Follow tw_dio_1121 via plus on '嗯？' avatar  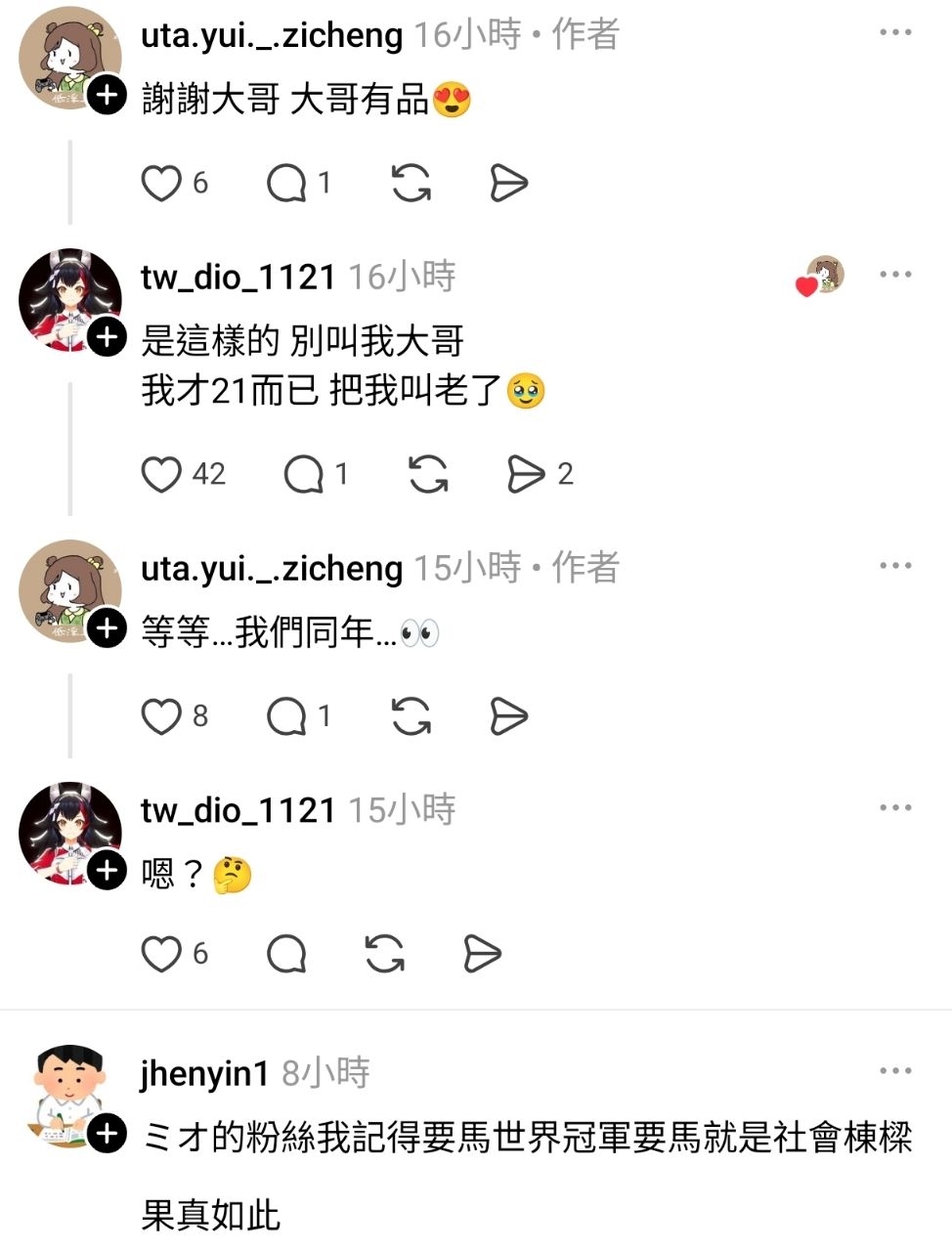point(107,869)
